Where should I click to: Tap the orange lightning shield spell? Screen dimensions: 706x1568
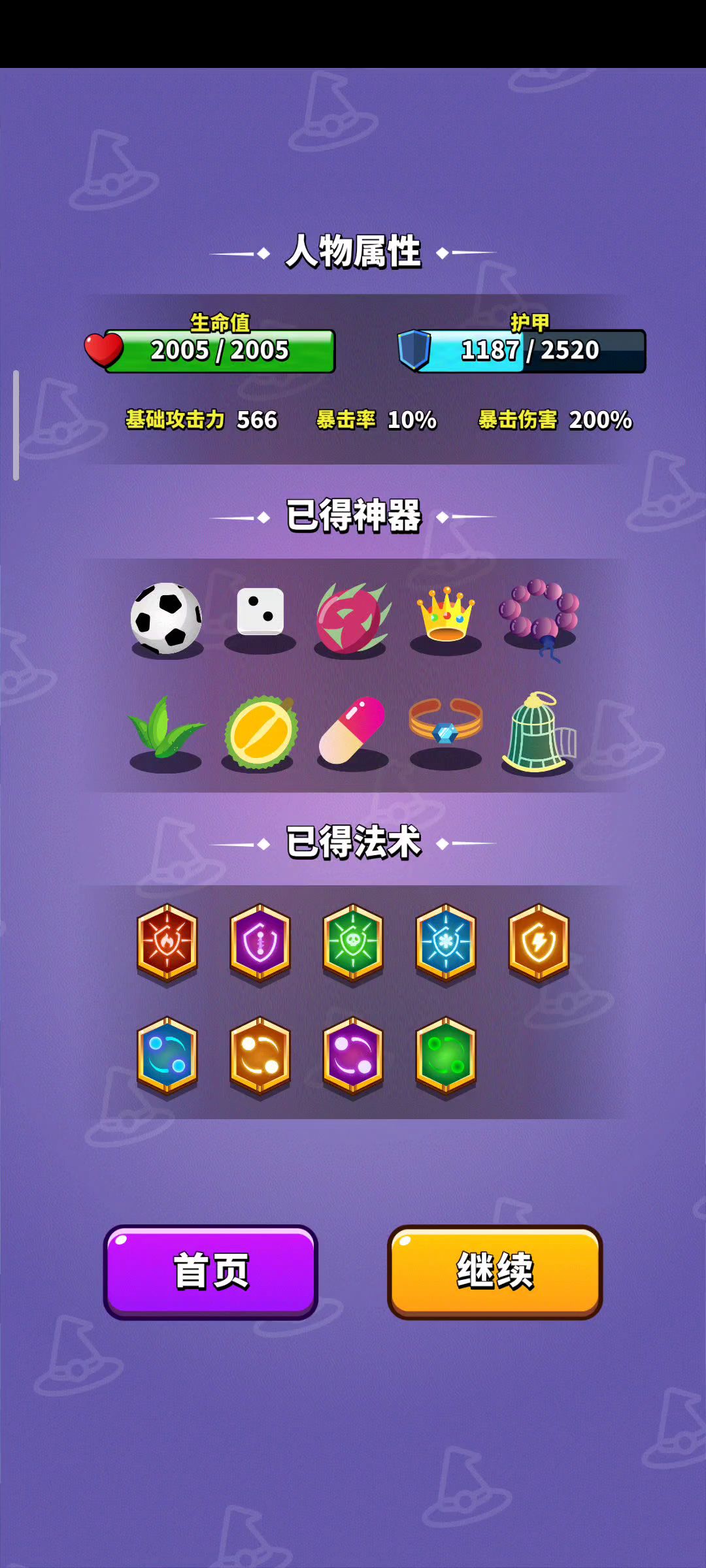539,943
